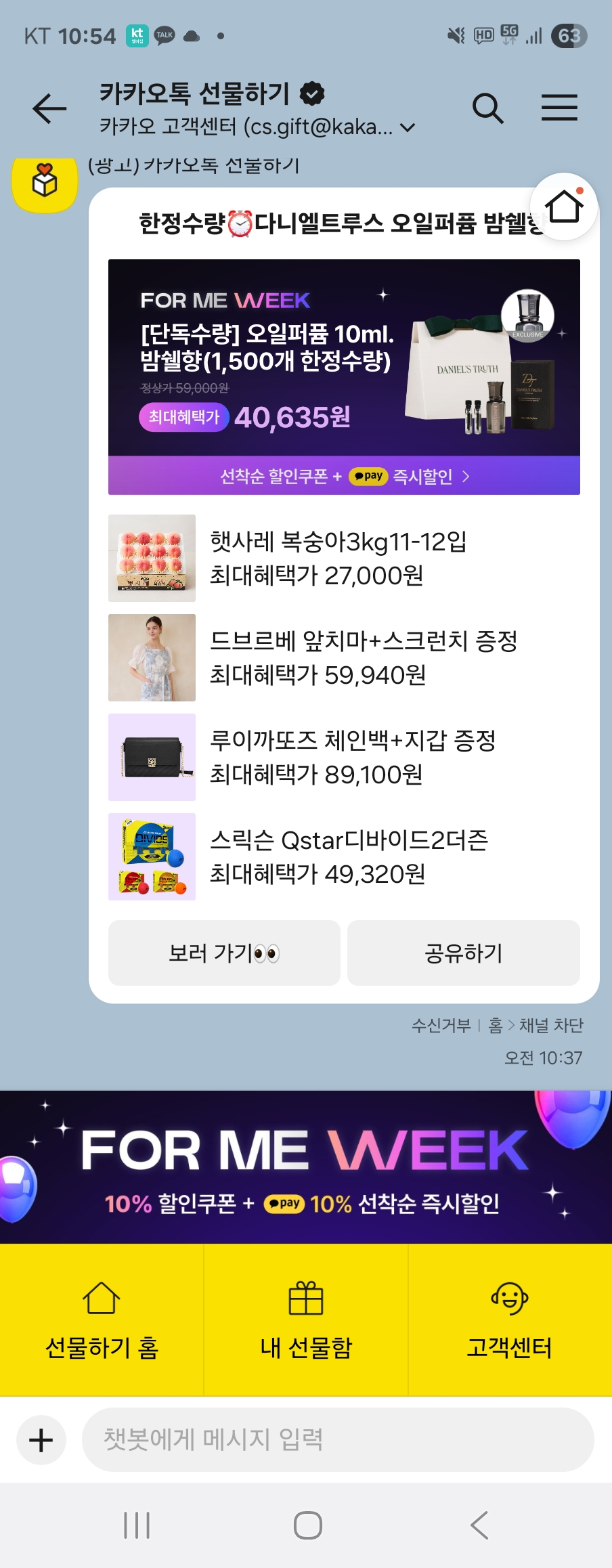Tap the 수신거부 link
Screen dimensions: 612x1568
click(441, 1026)
